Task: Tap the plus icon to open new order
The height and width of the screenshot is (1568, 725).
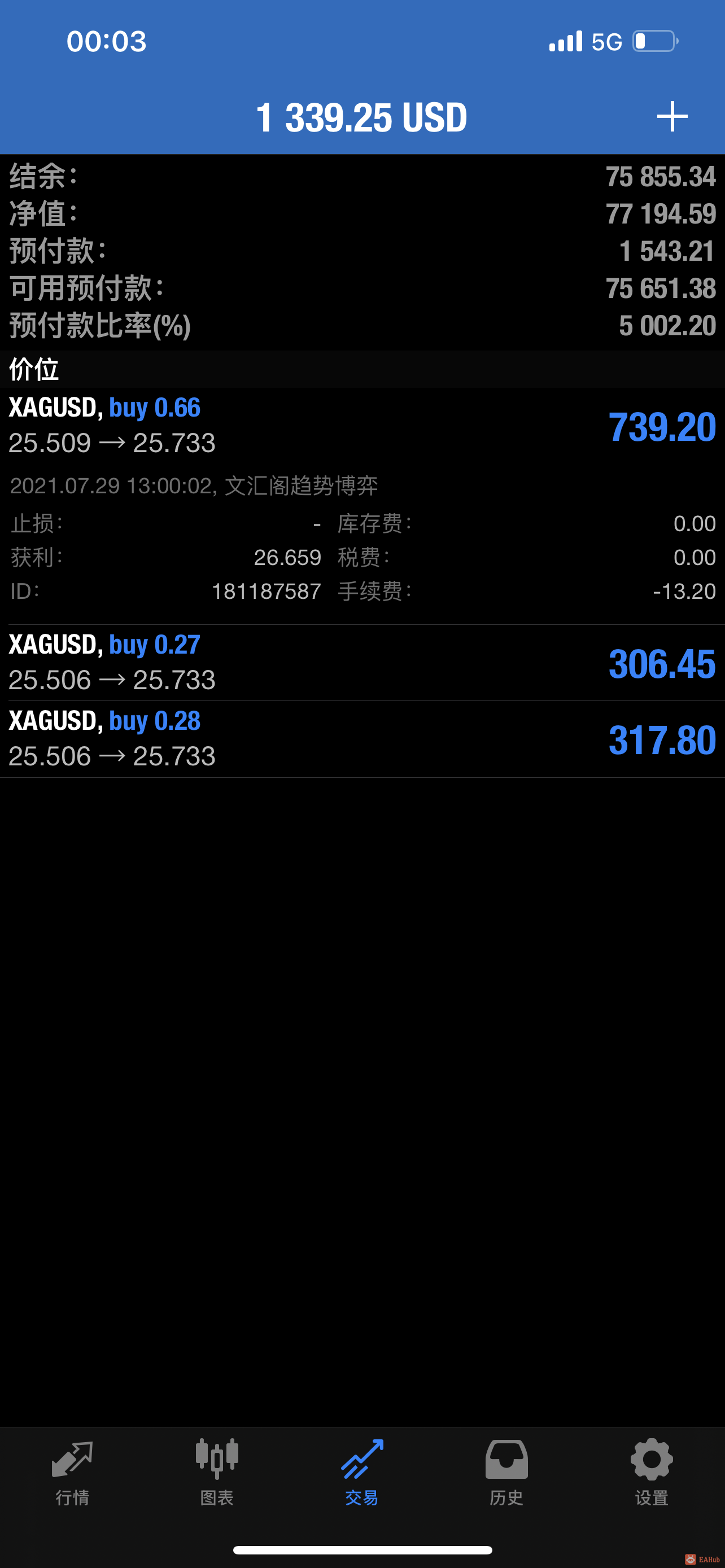Action: 671,117
